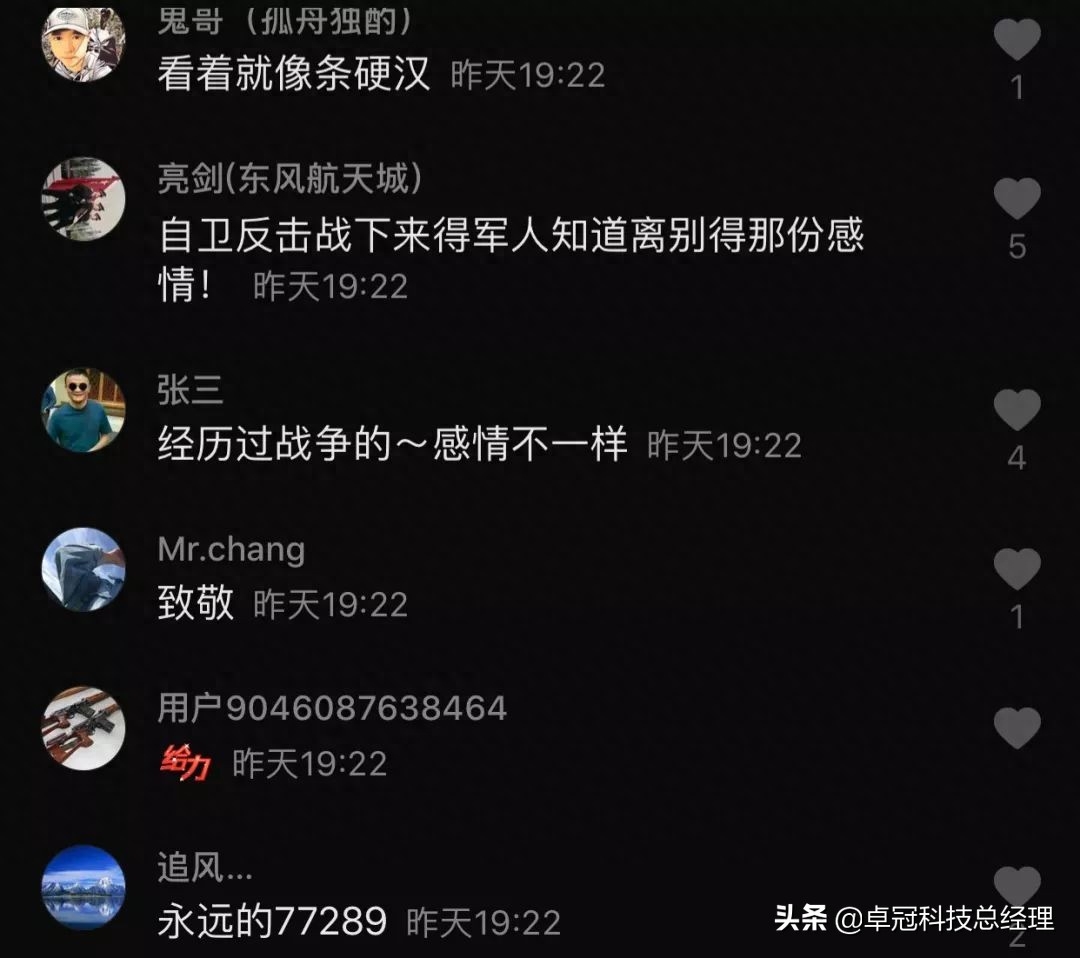This screenshot has width=1080, height=958.
Task: Like 亮剑(东风航天城)'s comment
Action: point(1017,200)
